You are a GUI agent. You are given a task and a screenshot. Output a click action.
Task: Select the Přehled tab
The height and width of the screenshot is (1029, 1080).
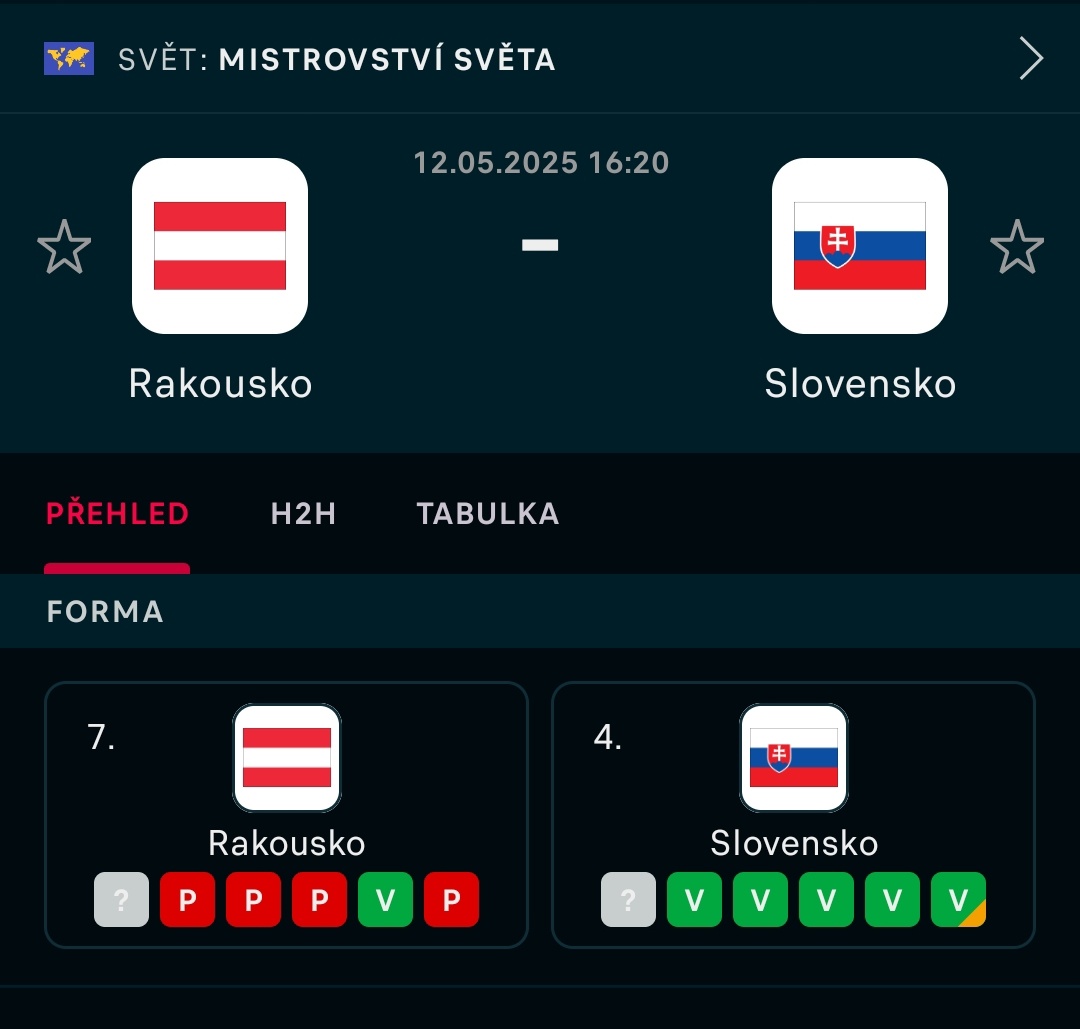tap(117, 514)
